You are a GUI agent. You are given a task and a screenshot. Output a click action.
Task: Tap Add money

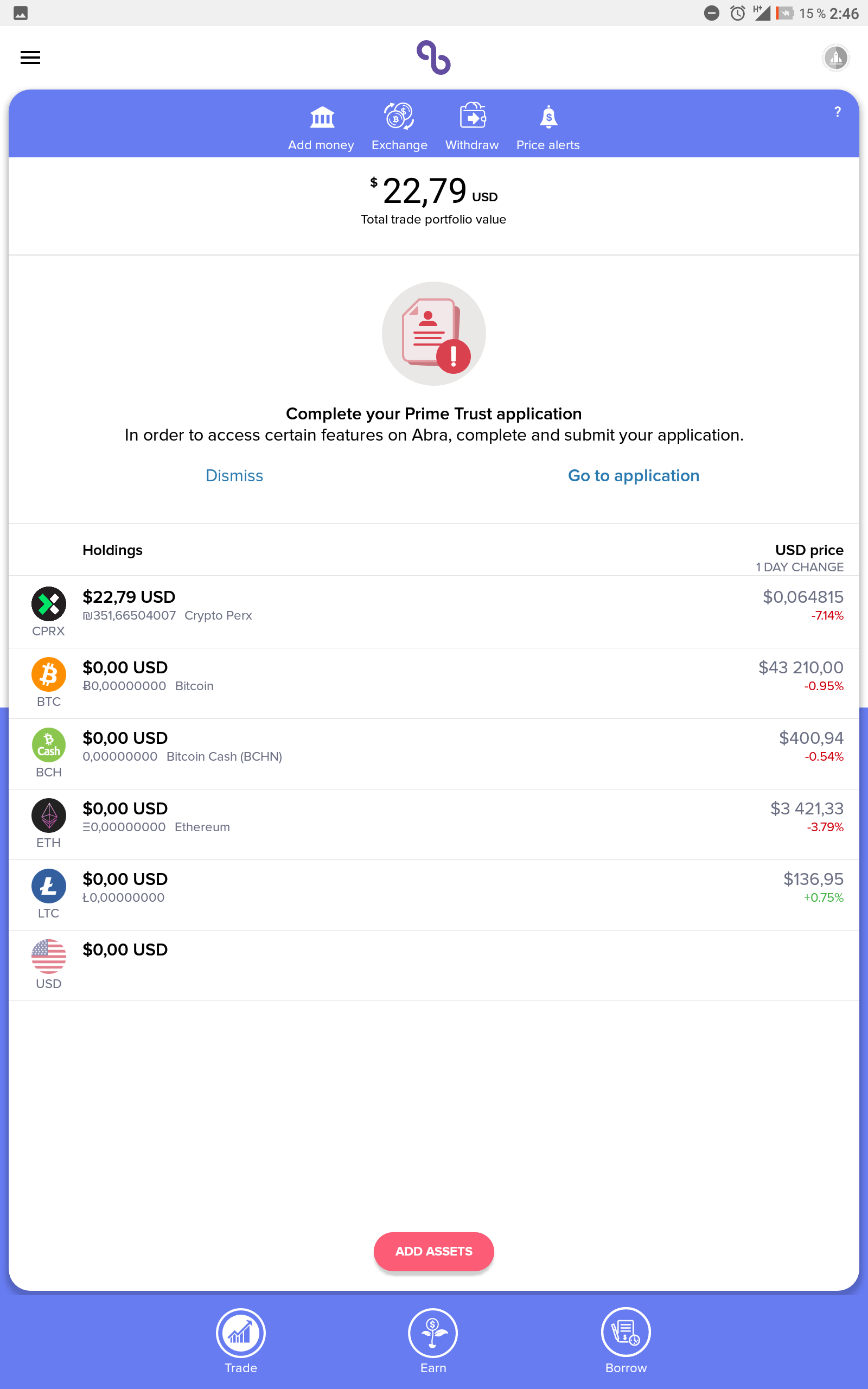tap(321, 129)
